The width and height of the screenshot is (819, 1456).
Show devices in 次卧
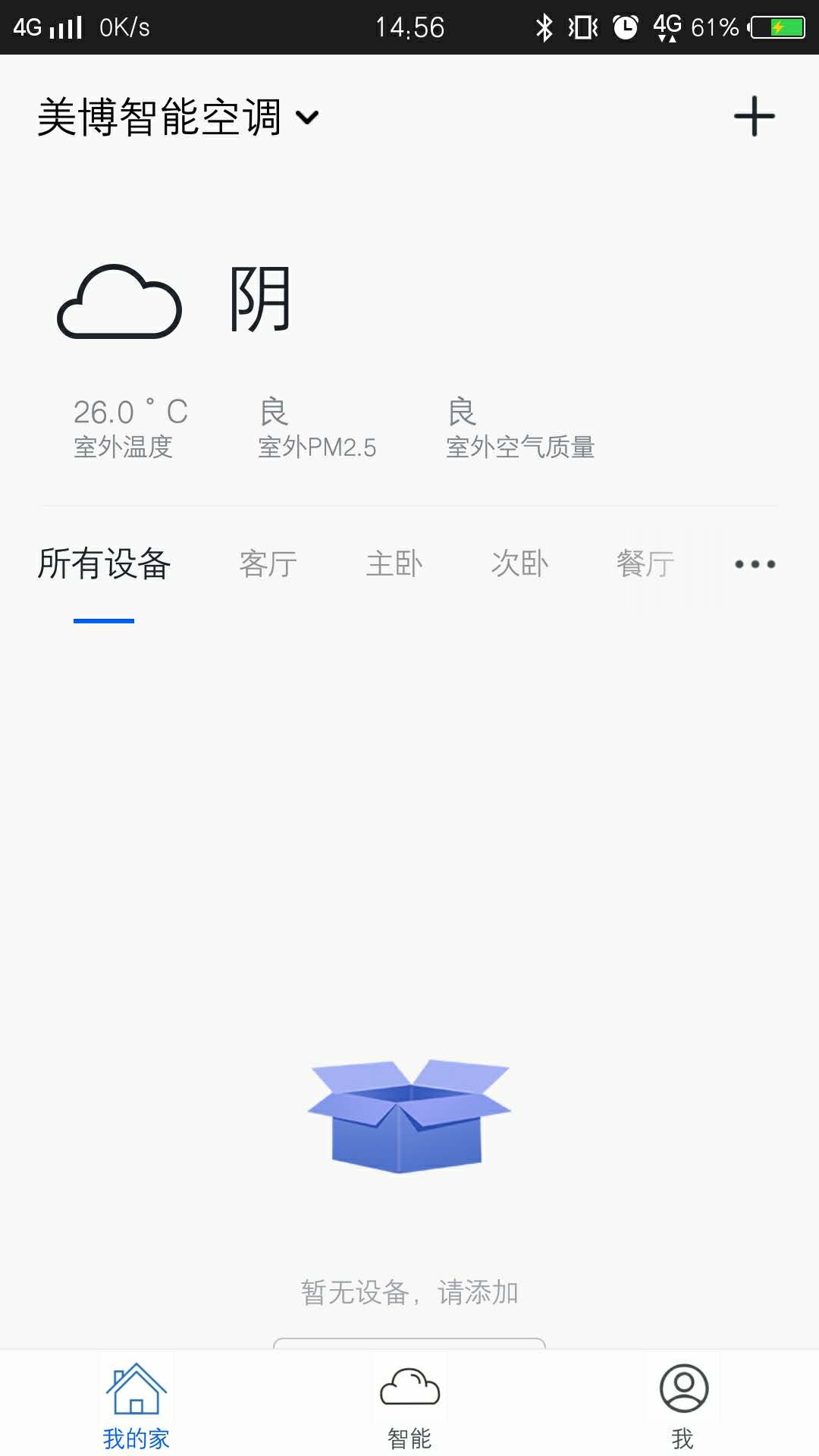pyautogui.click(x=519, y=564)
